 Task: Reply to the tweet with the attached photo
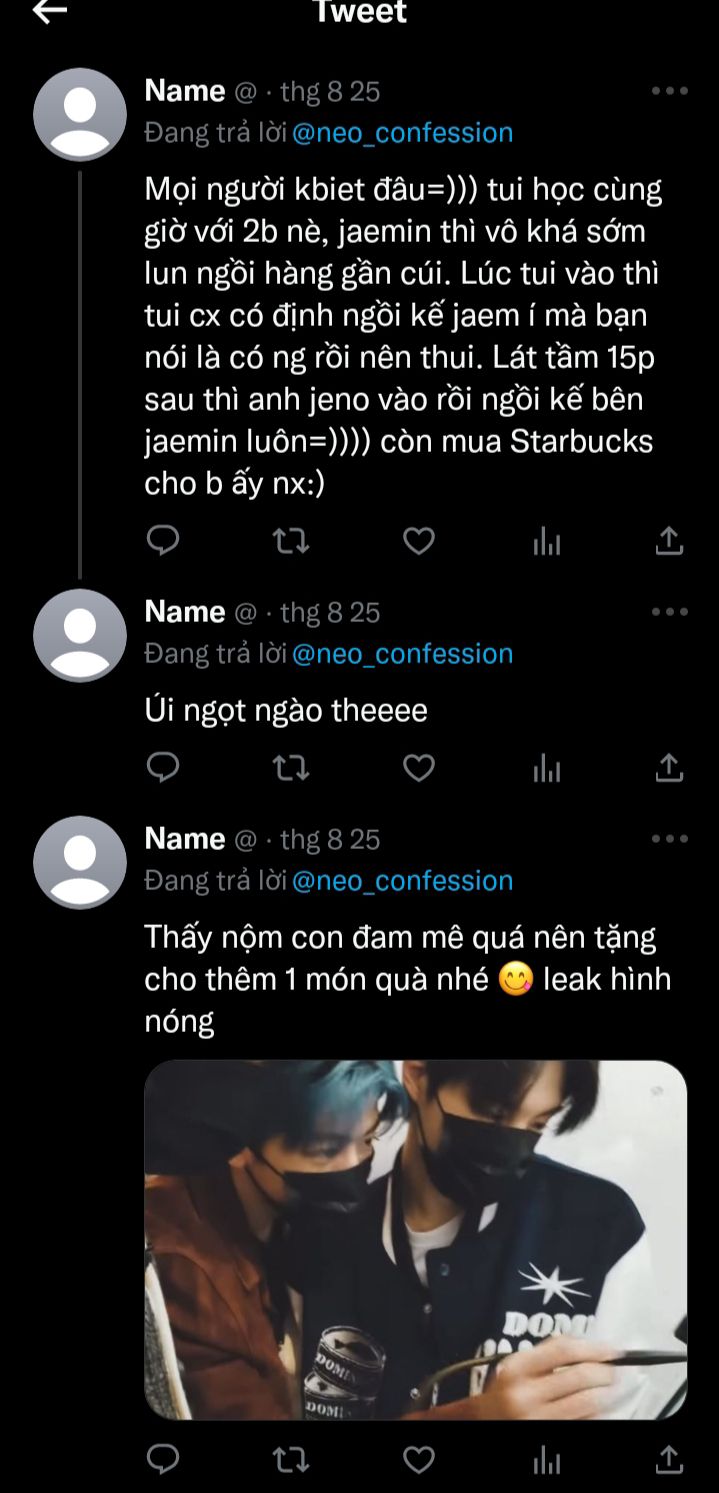click(163, 1460)
